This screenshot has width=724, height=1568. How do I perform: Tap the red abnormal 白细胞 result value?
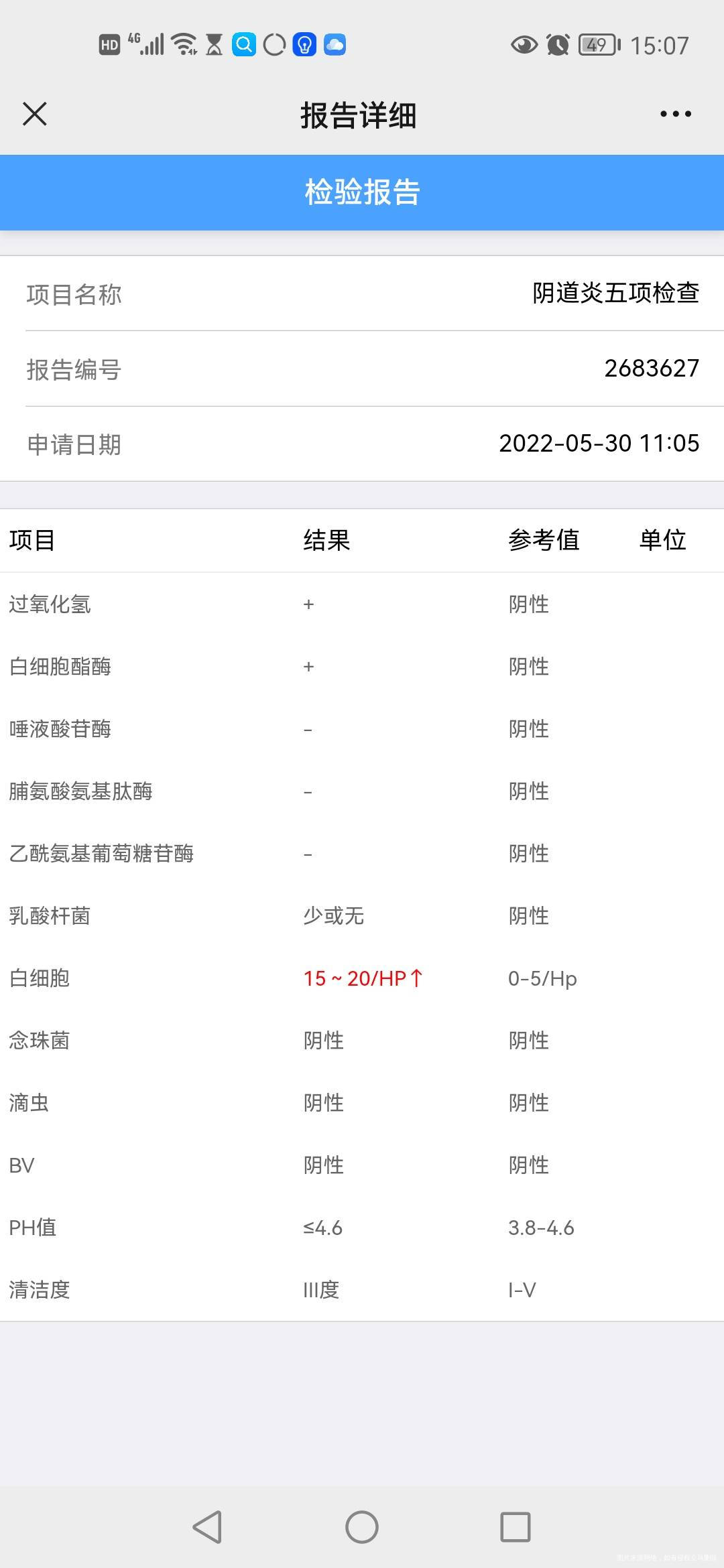click(x=361, y=978)
